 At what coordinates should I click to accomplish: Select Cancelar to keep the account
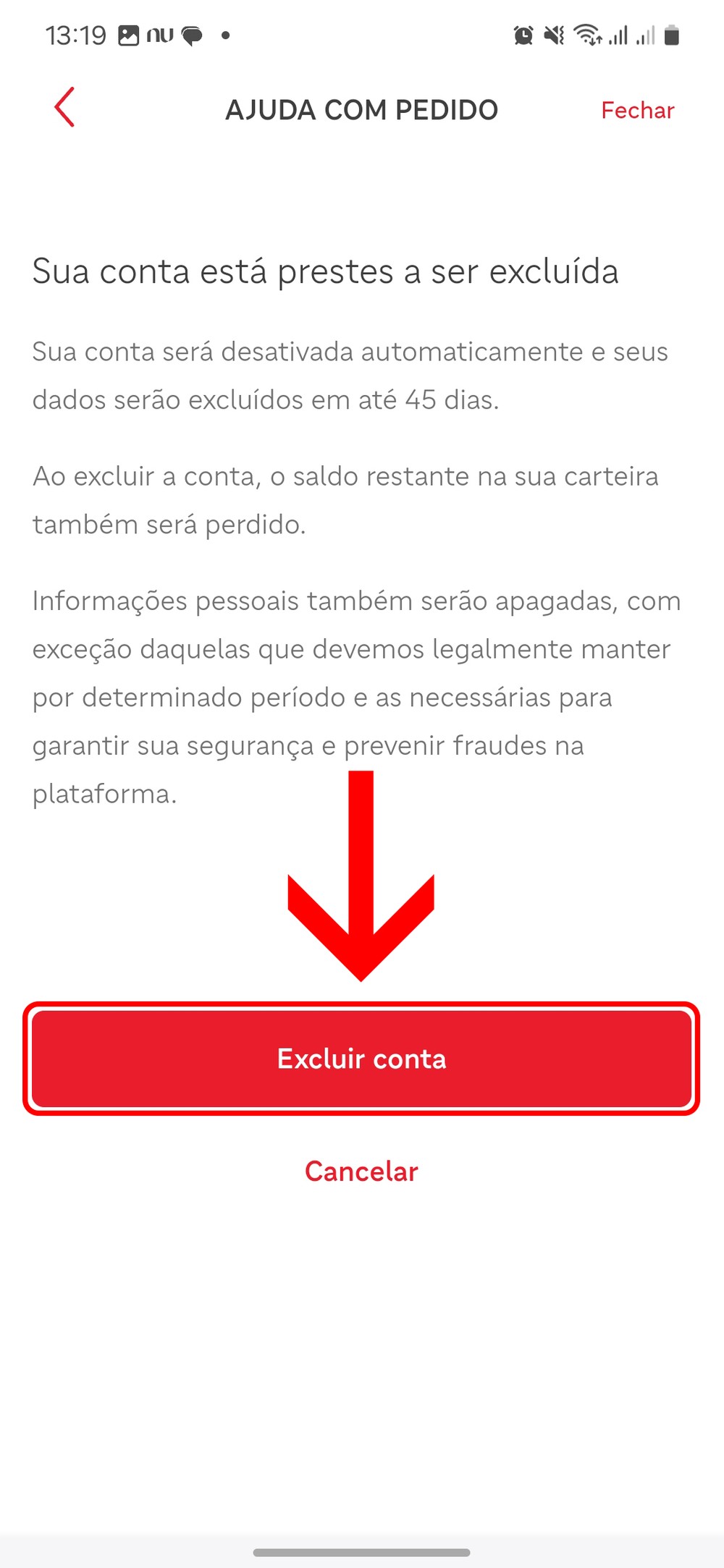coord(361,1171)
